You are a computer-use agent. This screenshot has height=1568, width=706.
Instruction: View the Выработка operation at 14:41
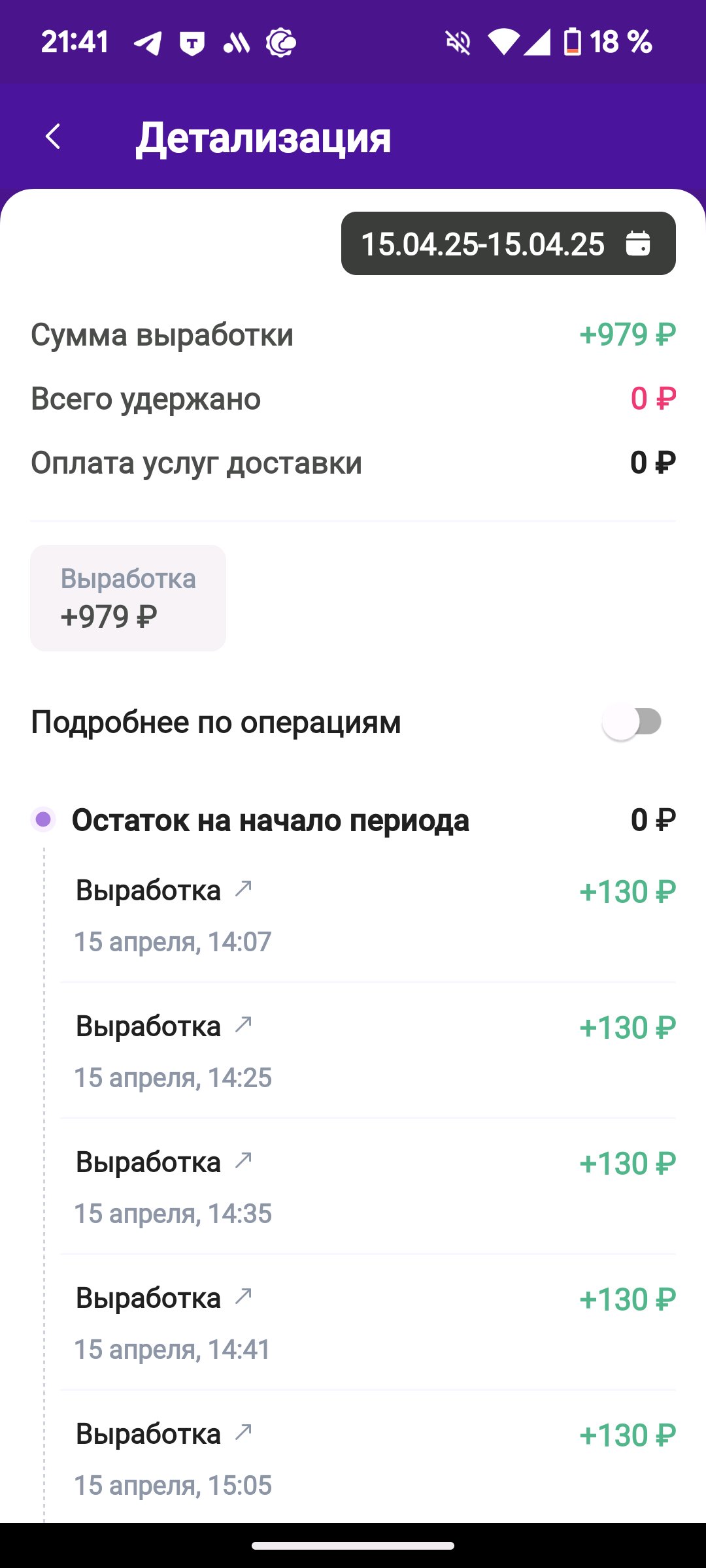tap(368, 1322)
